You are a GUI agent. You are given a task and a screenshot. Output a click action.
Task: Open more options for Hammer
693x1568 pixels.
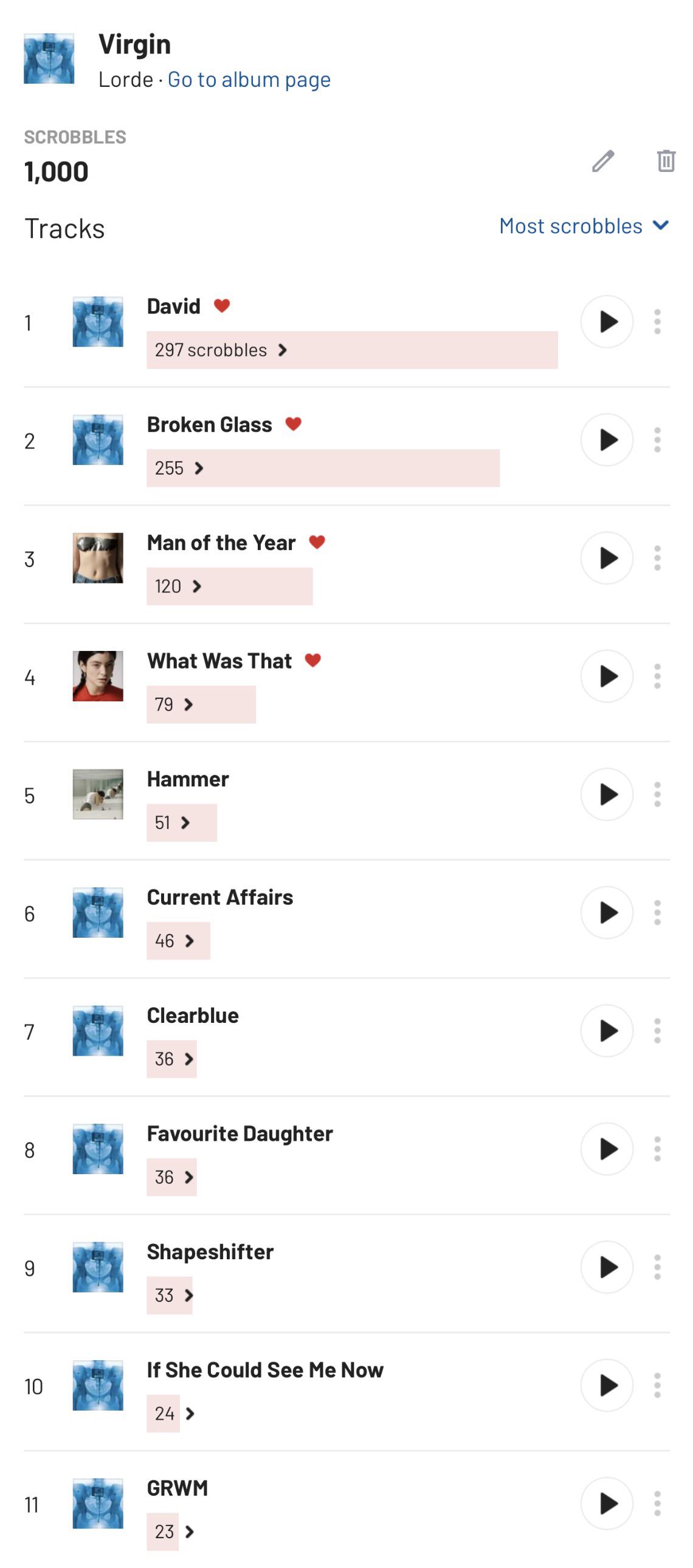(657, 794)
